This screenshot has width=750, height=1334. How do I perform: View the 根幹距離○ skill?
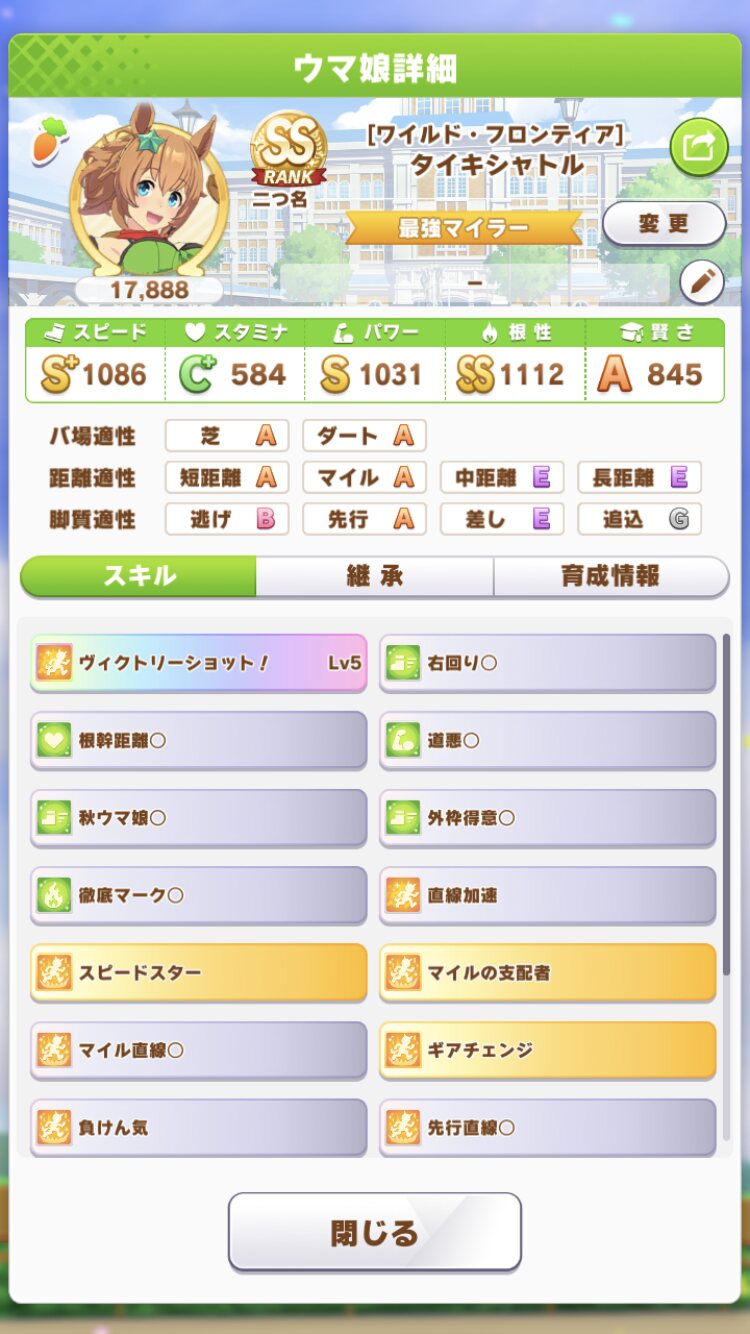(x=199, y=740)
